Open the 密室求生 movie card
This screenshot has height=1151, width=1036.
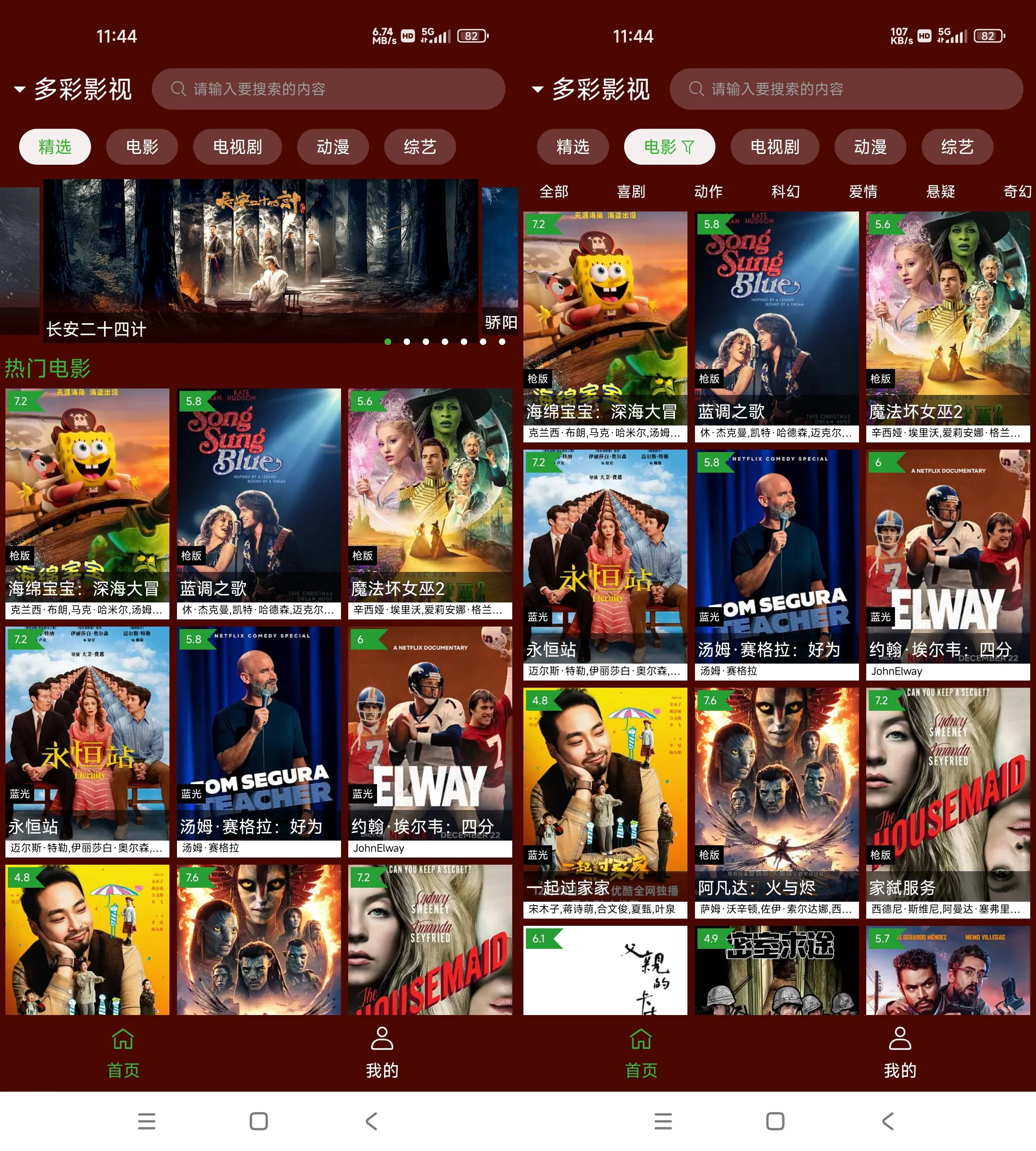point(776,971)
